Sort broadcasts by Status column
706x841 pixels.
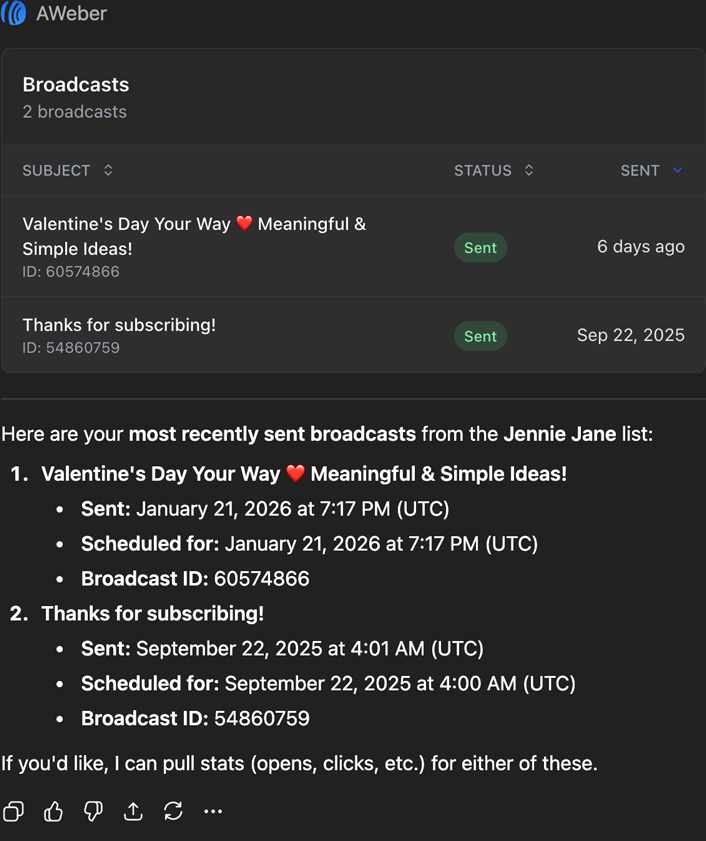click(x=493, y=171)
